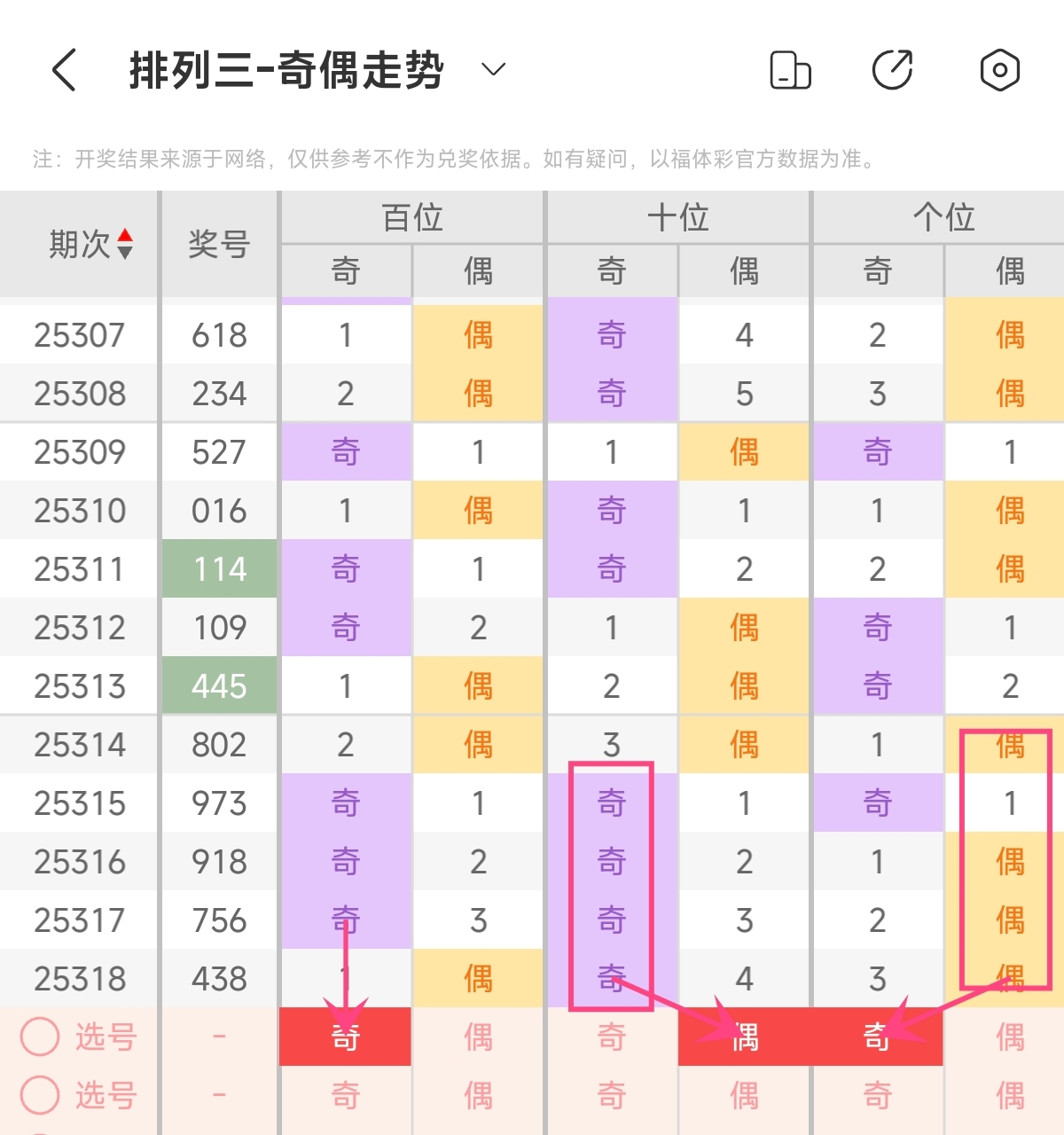Tap the screen orientation icon

point(790,70)
